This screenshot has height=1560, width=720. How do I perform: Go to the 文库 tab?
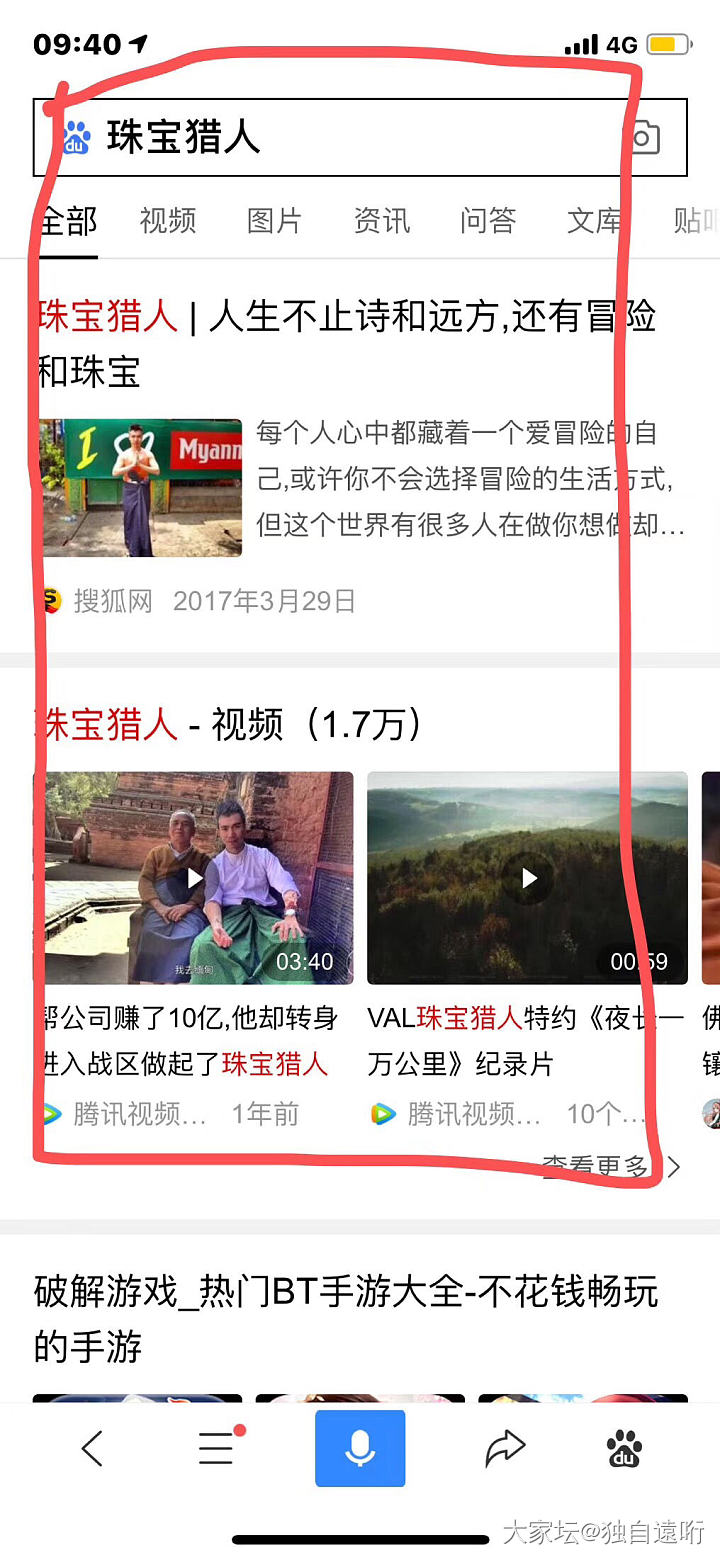594,221
